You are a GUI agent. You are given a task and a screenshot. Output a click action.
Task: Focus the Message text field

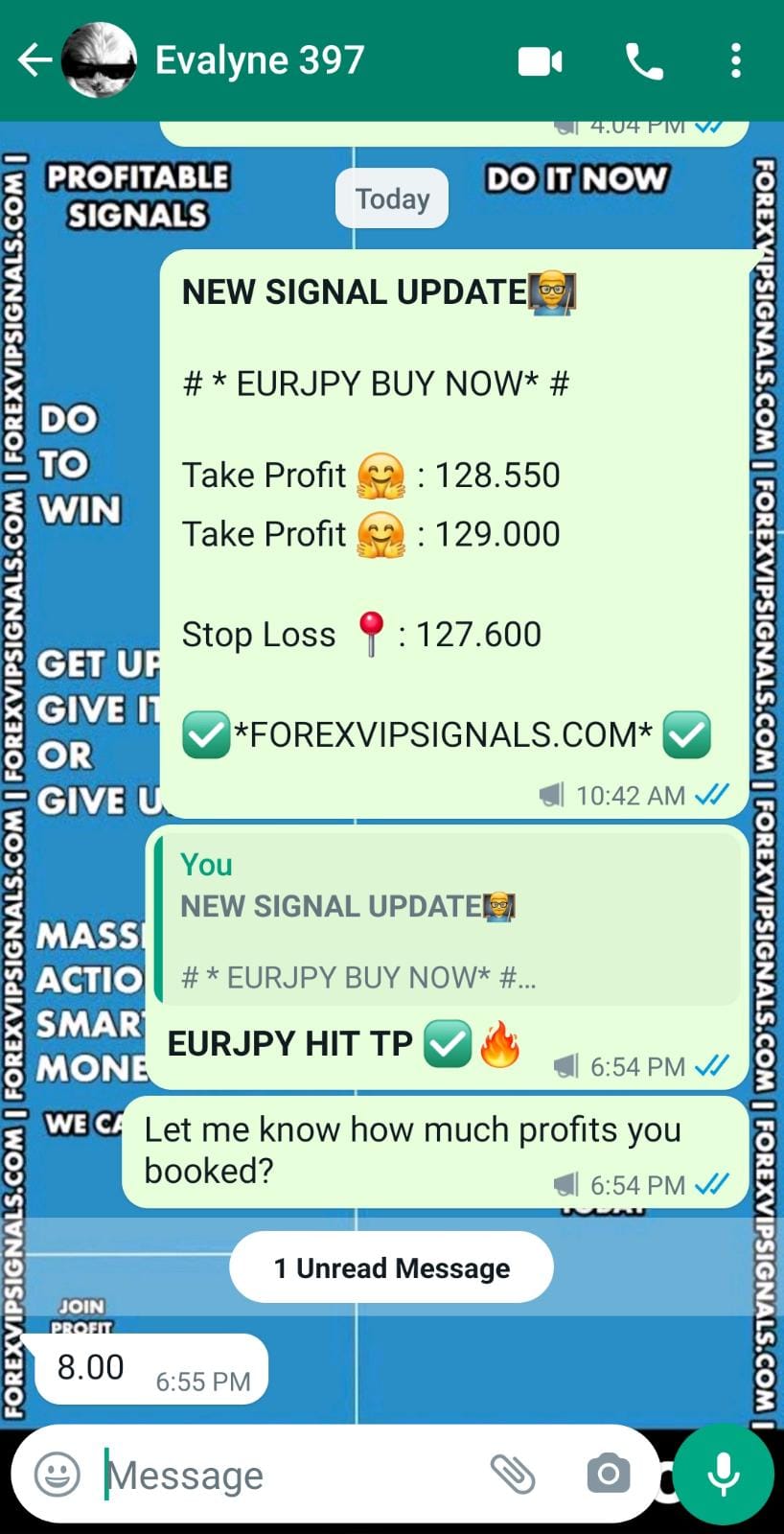(288, 1475)
